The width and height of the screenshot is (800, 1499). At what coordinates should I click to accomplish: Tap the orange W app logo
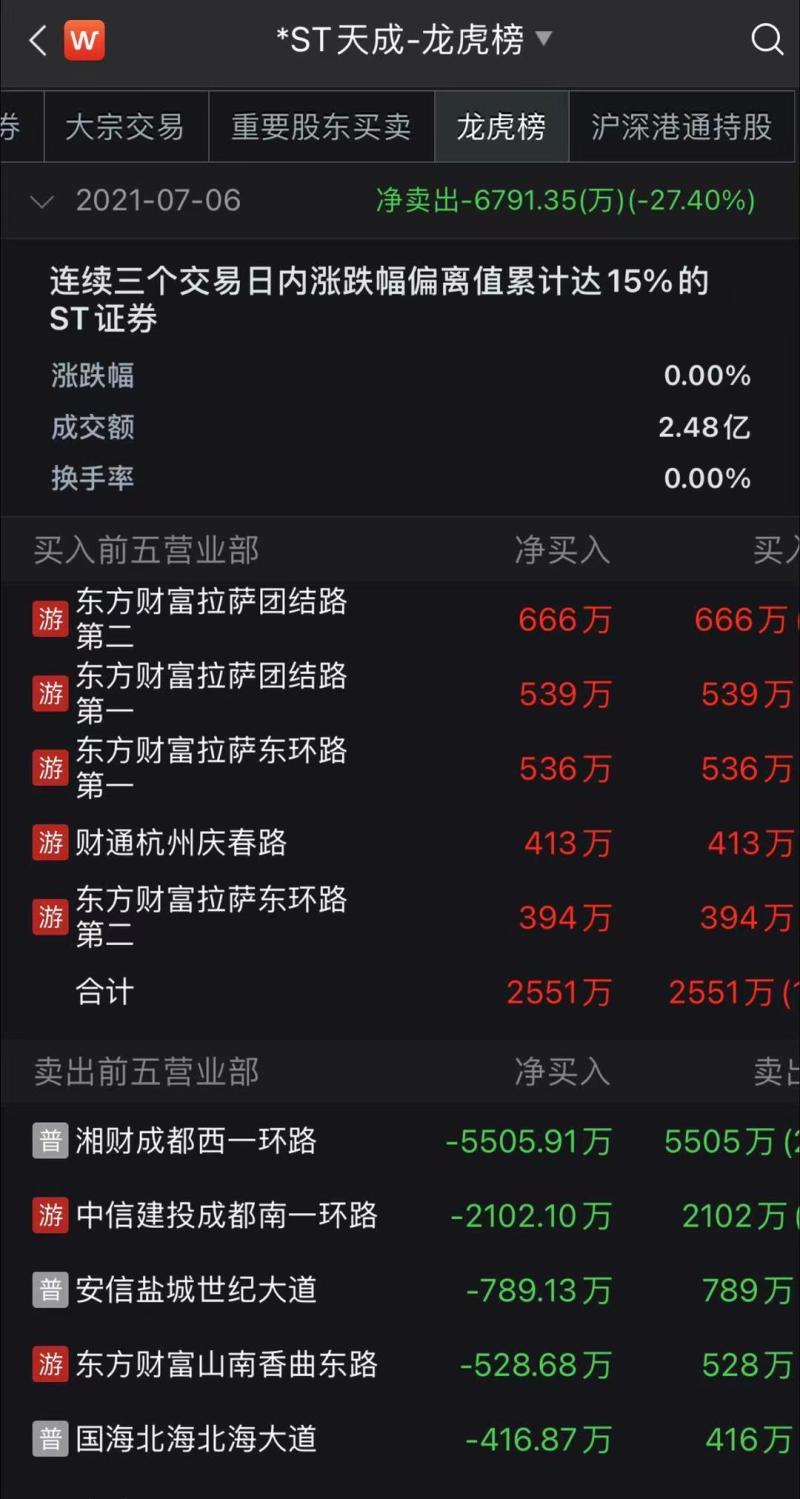point(84,41)
